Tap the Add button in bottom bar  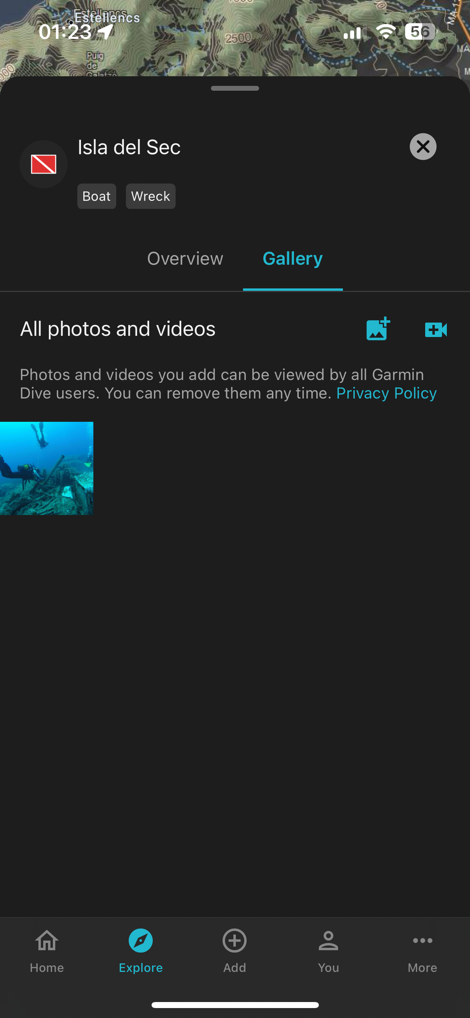pyautogui.click(x=234, y=951)
